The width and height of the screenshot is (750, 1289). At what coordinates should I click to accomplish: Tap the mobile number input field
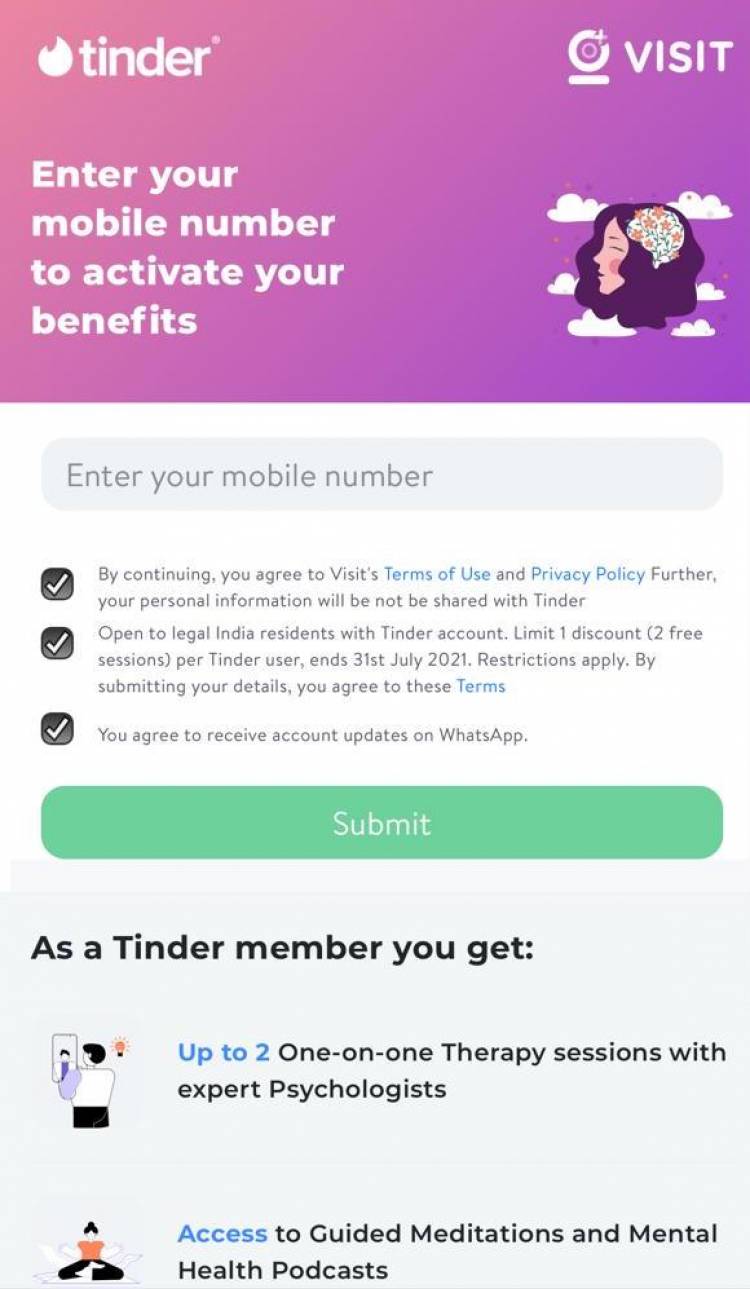tap(381, 475)
